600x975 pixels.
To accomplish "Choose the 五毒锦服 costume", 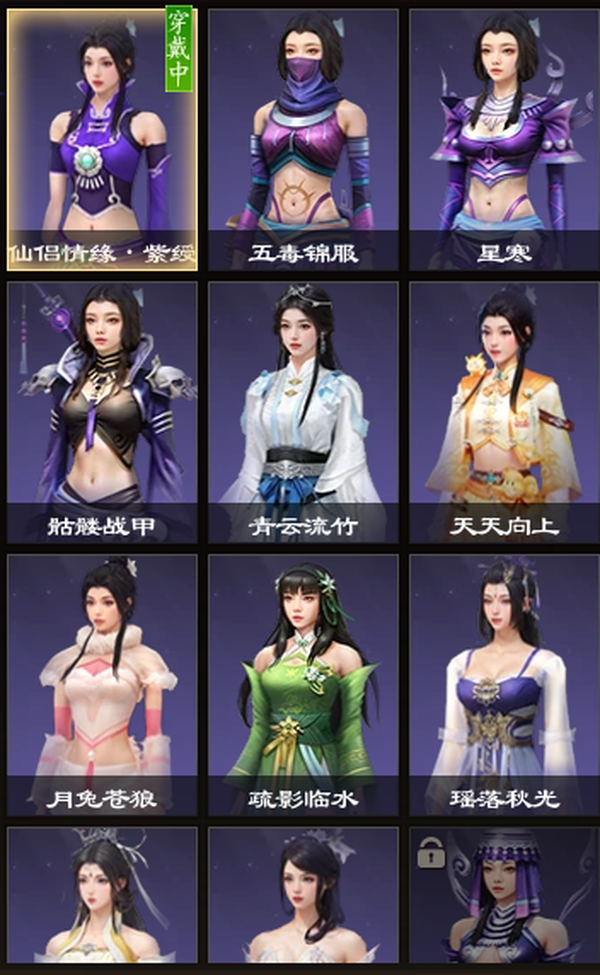I will click(303, 140).
